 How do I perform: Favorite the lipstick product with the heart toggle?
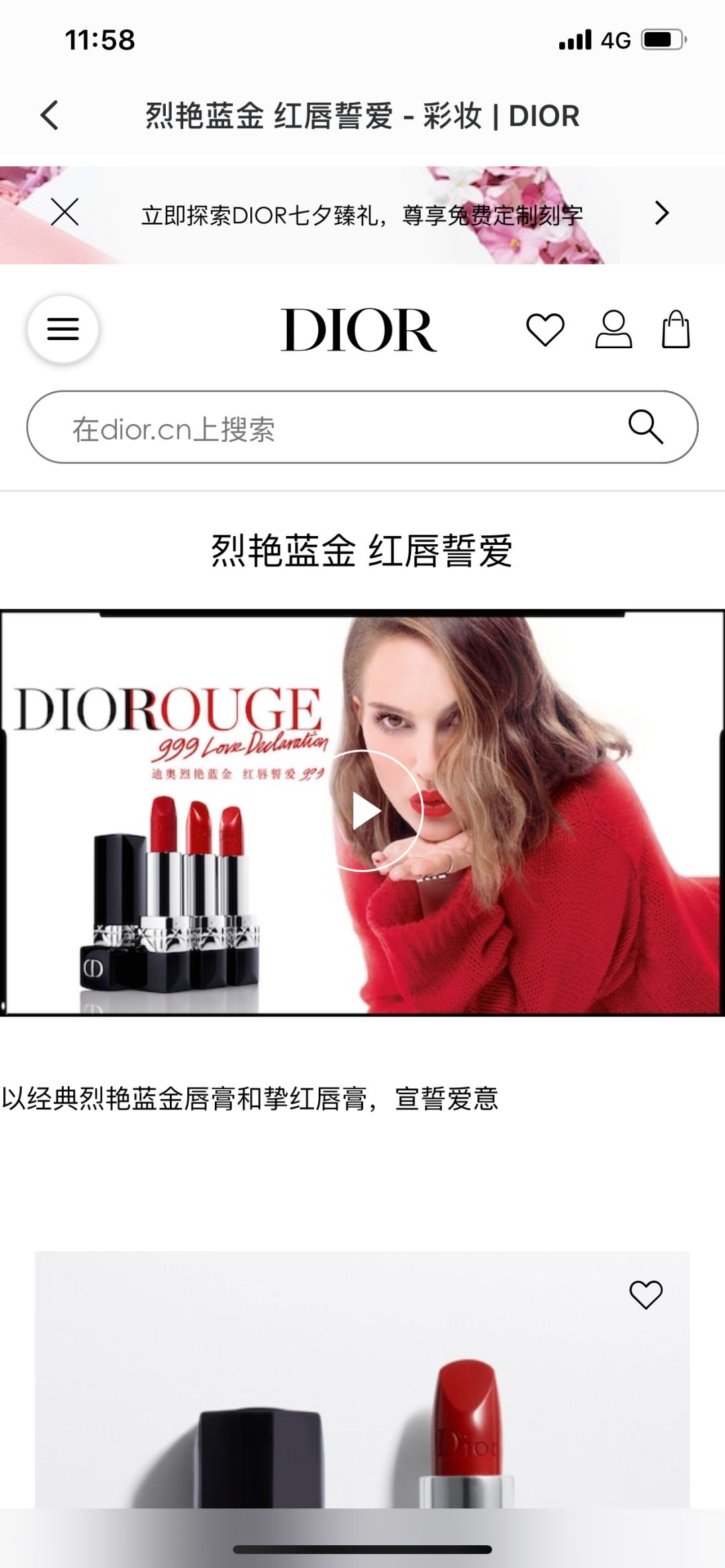(x=646, y=1294)
